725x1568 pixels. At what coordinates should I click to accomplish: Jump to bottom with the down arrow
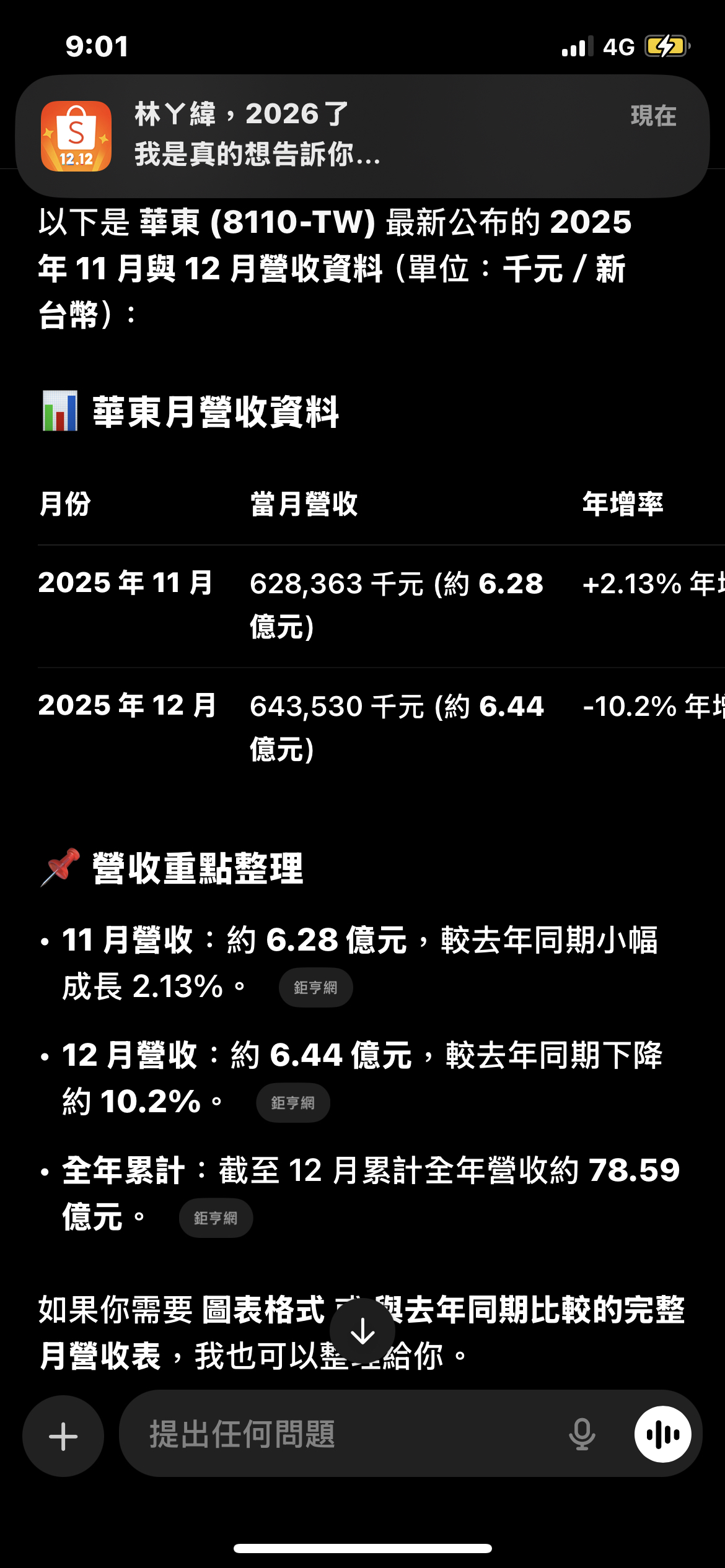[x=362, y=1331]
